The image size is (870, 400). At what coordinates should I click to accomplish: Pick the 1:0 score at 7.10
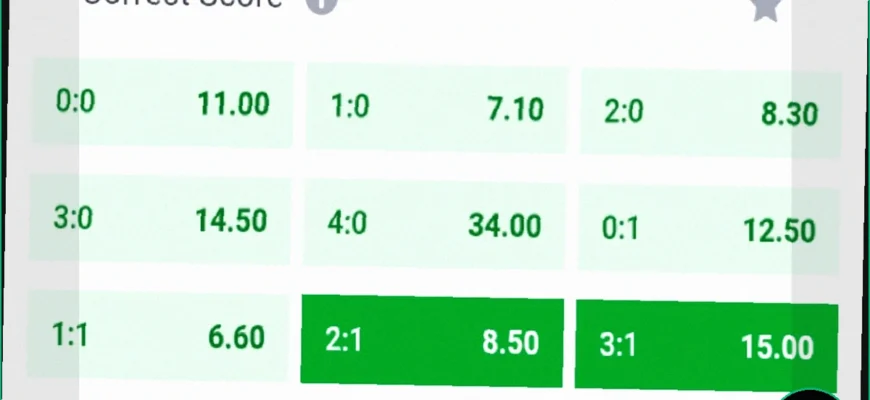(x=437, y=108)
